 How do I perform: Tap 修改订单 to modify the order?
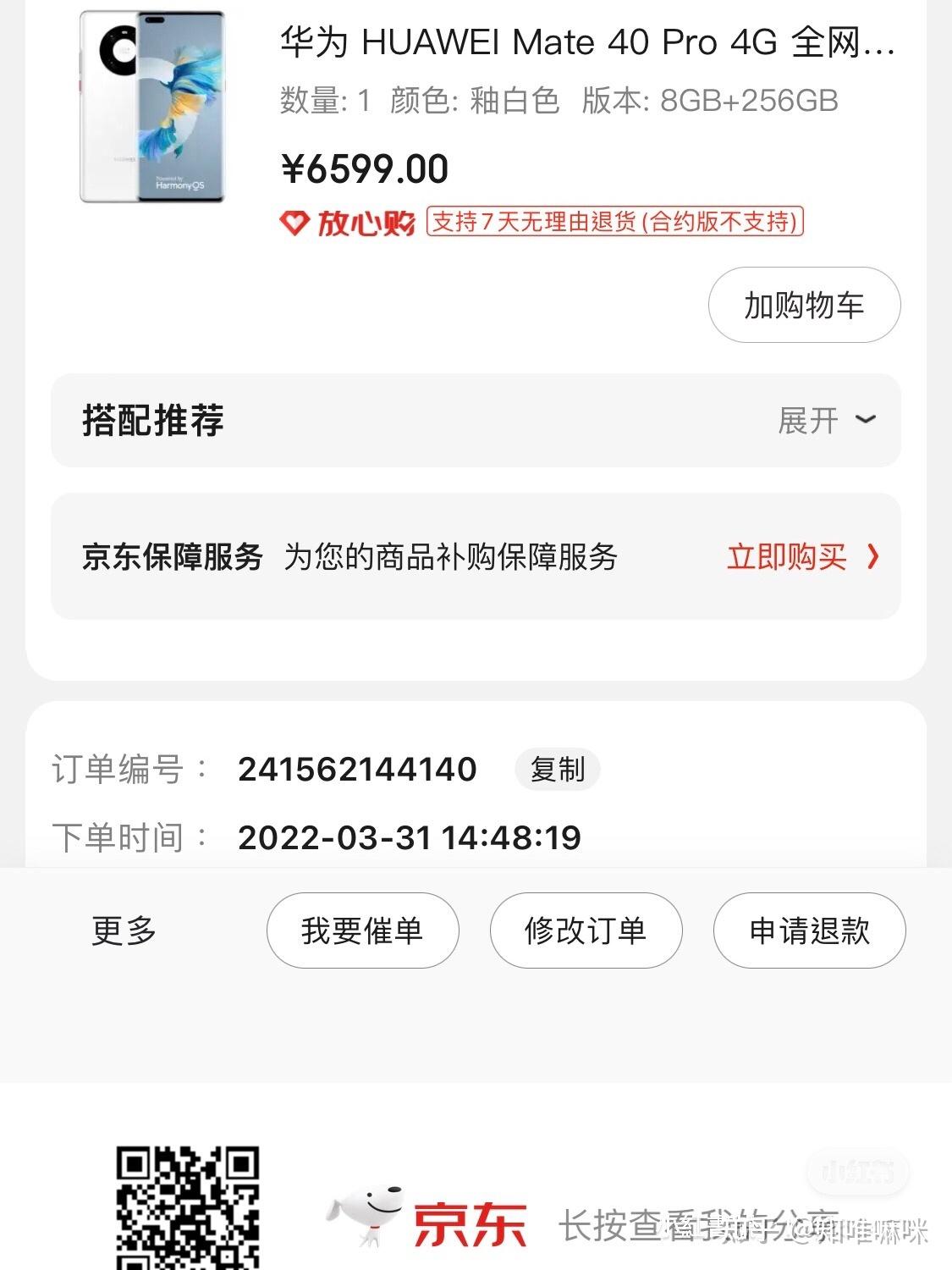pos(587,930)
